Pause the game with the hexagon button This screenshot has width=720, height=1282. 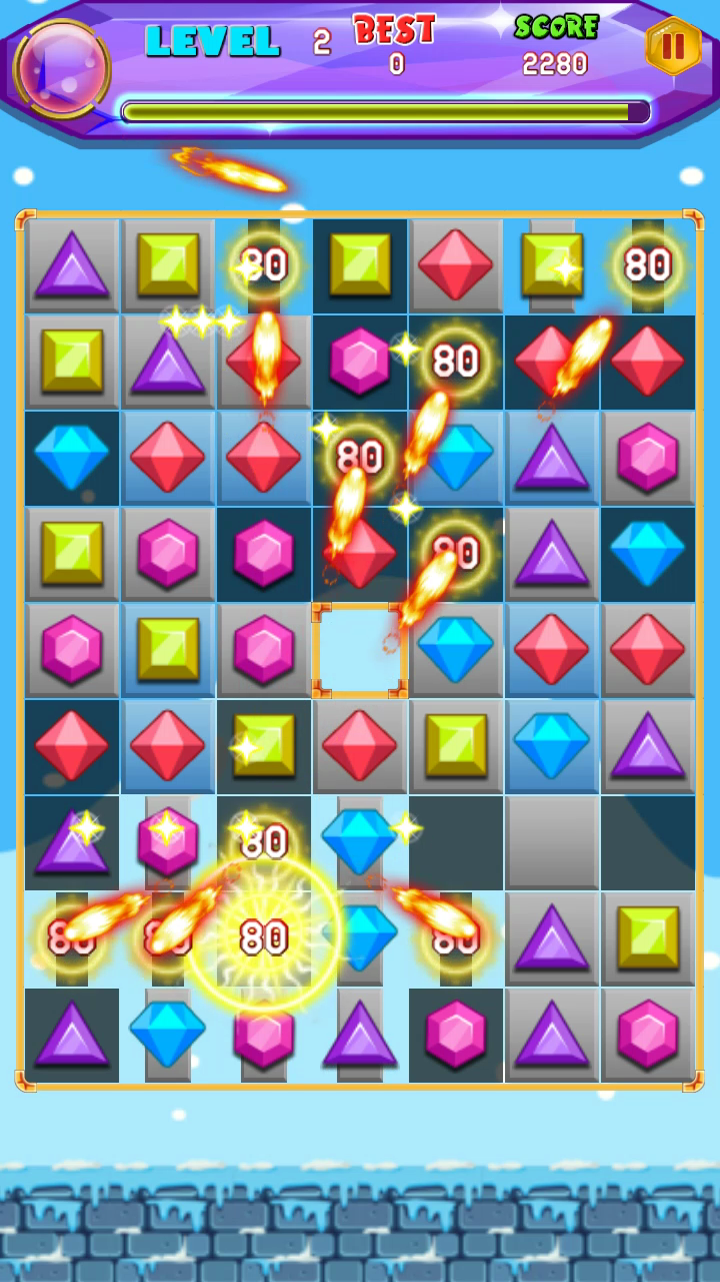(673, 46)
